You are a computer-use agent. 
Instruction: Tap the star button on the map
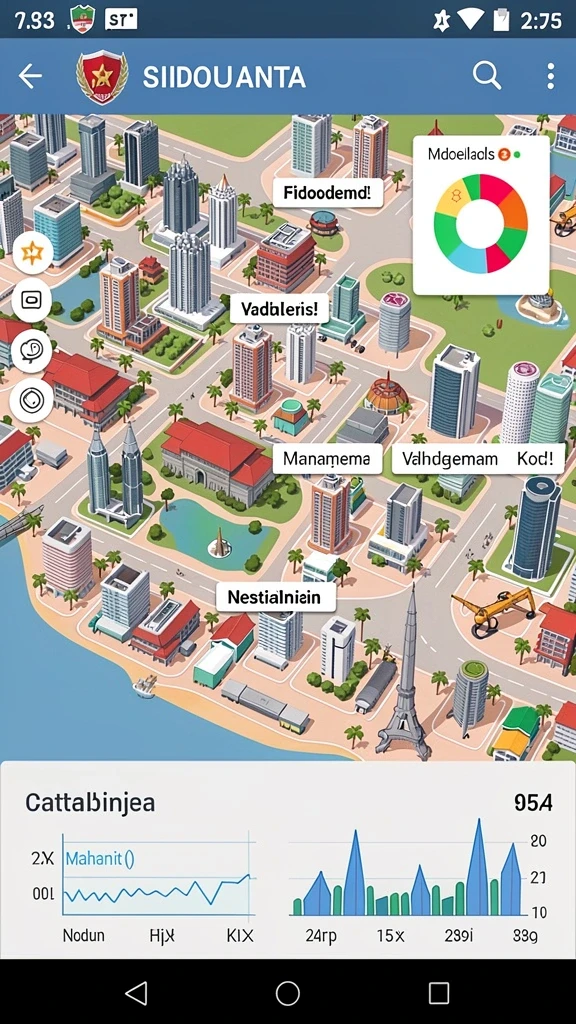point(32,253)
